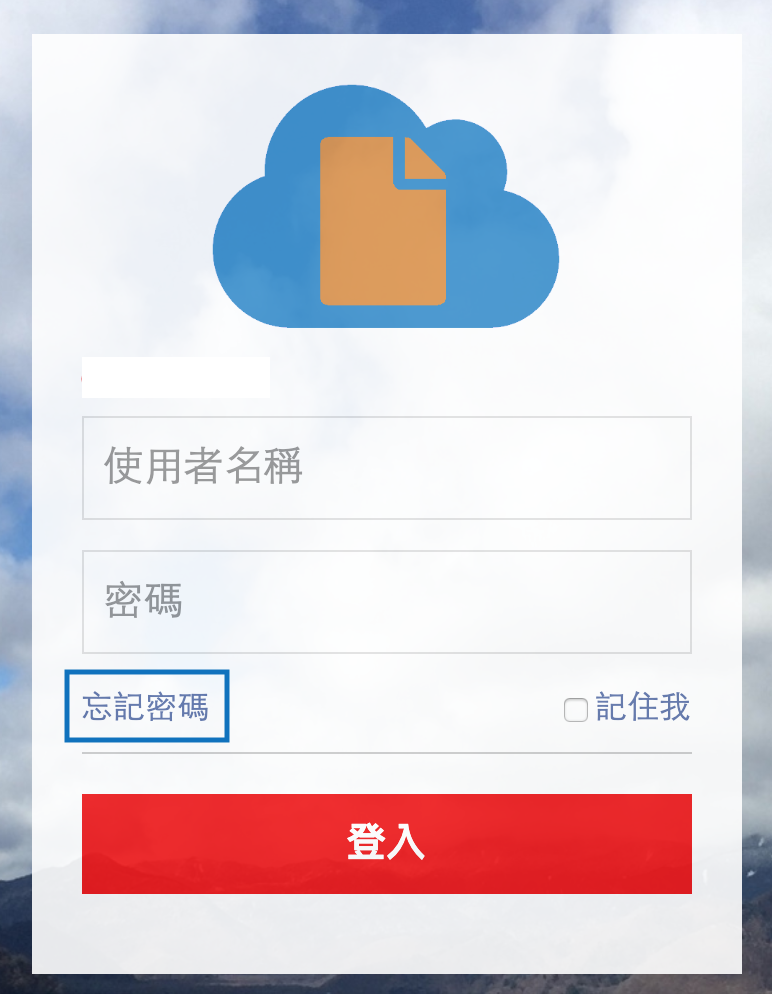772x994 pixels.
Task: Open the 忘記密碼 link
Action: (x=146, y=707)
